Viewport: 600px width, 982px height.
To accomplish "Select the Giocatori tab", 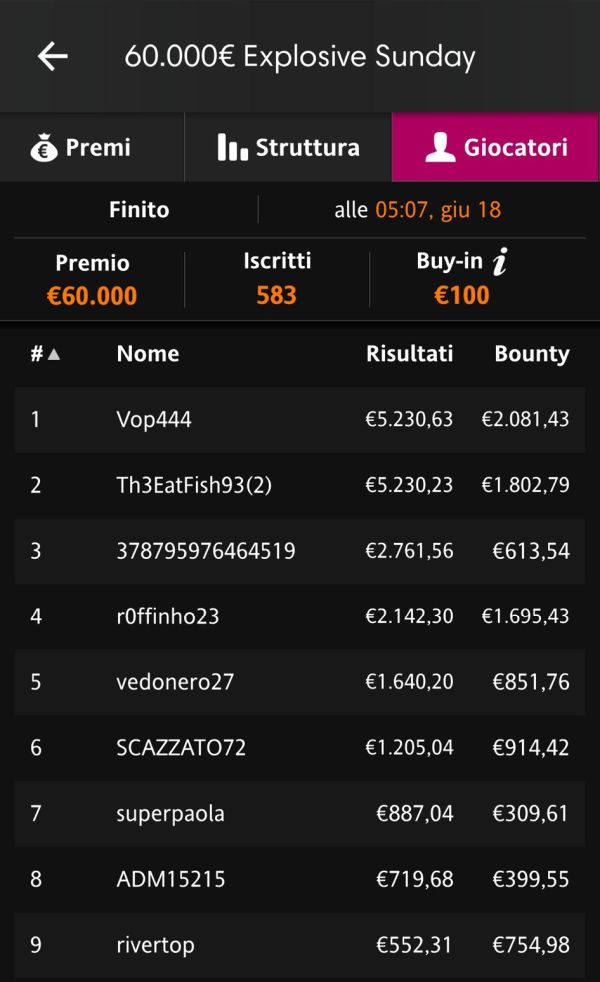I will 495,148.
